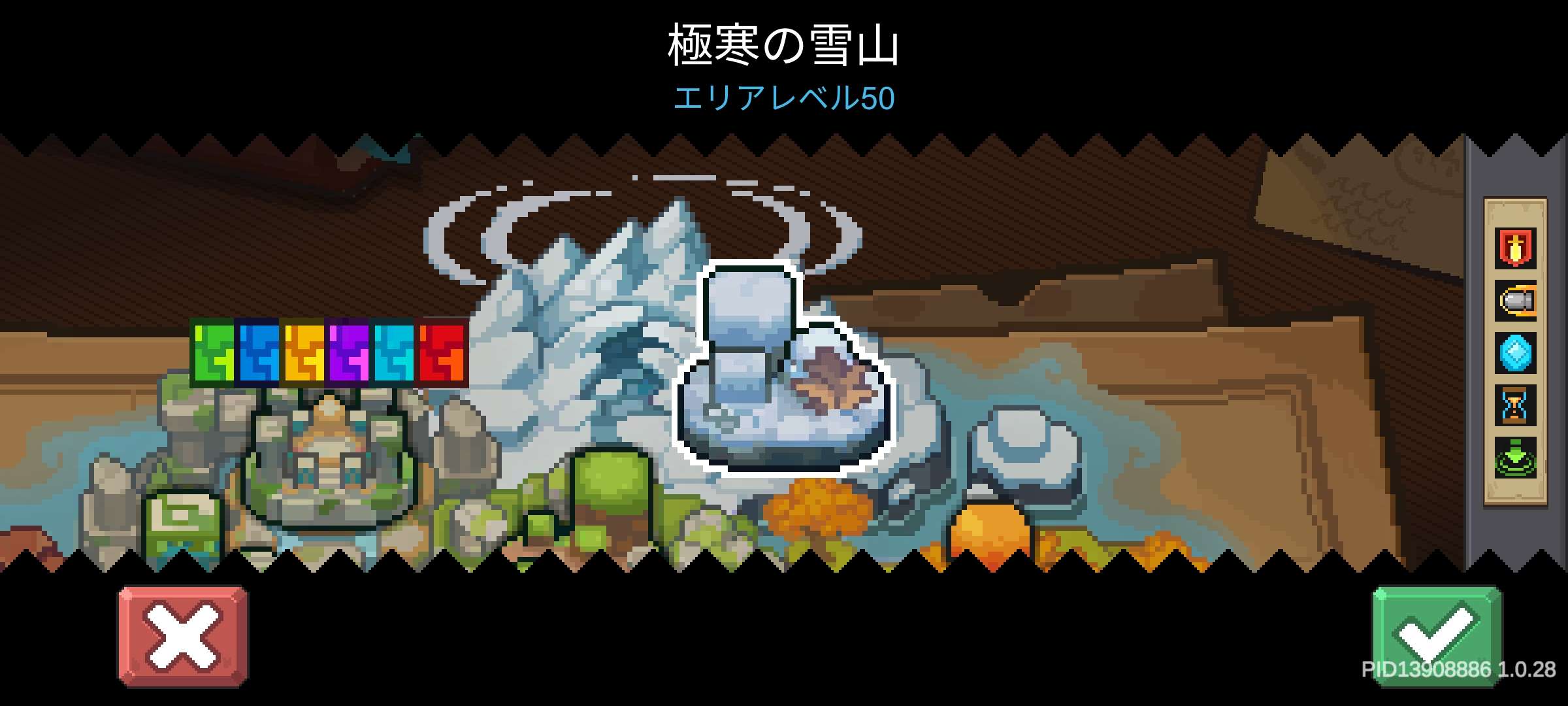This screenshot has height=706, width=1568.
Task: Tap the blue gem icon
Action: click(1515, 354)
